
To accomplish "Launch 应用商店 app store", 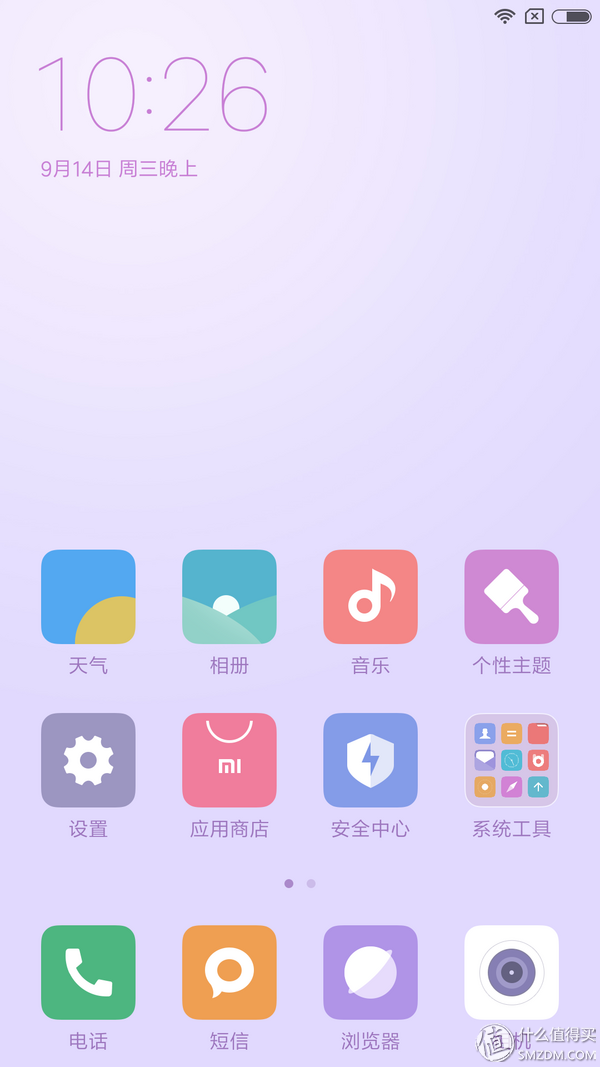I will pos(229,760).
